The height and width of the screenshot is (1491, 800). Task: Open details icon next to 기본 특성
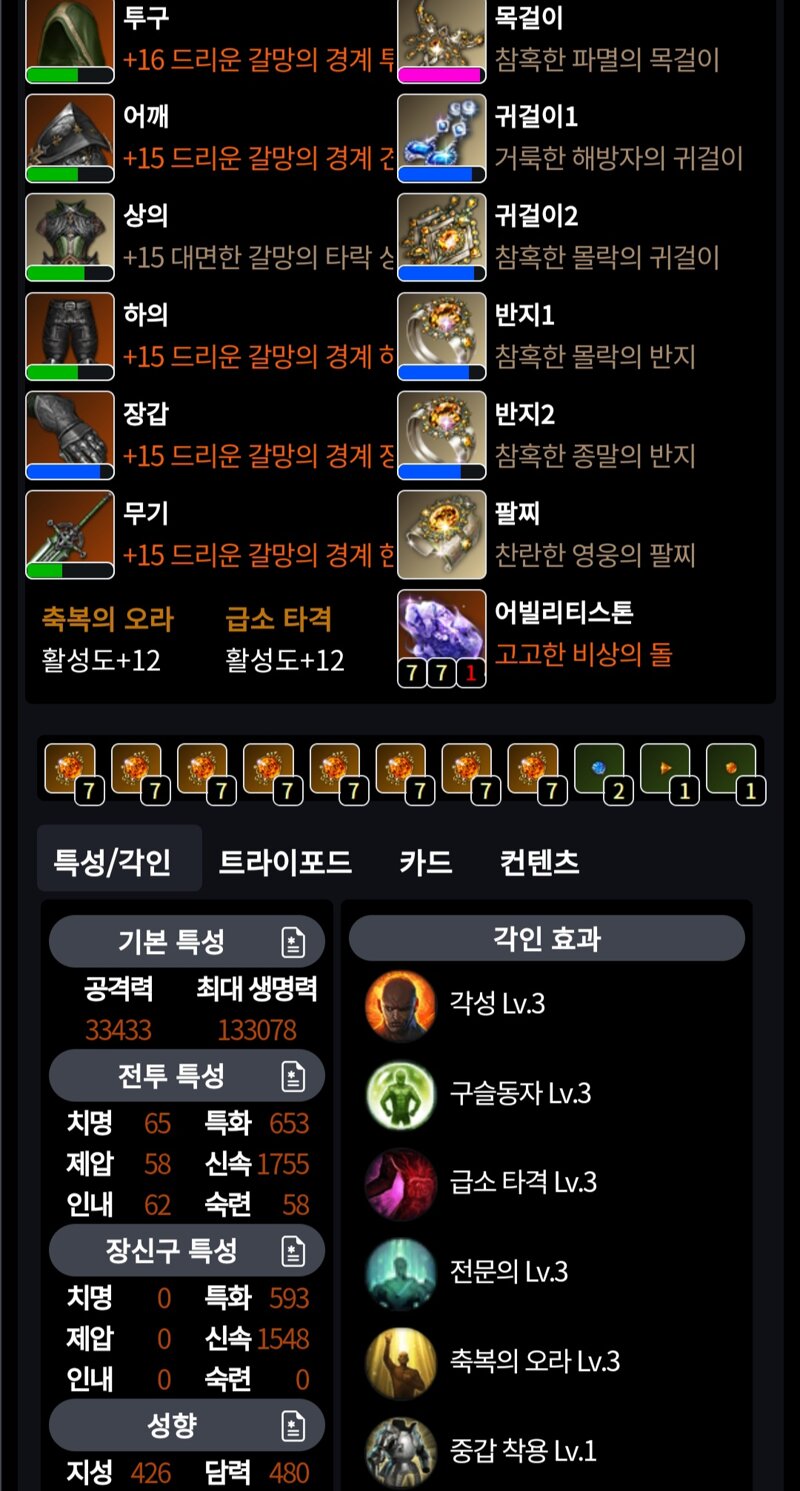(x=292, y=942)
